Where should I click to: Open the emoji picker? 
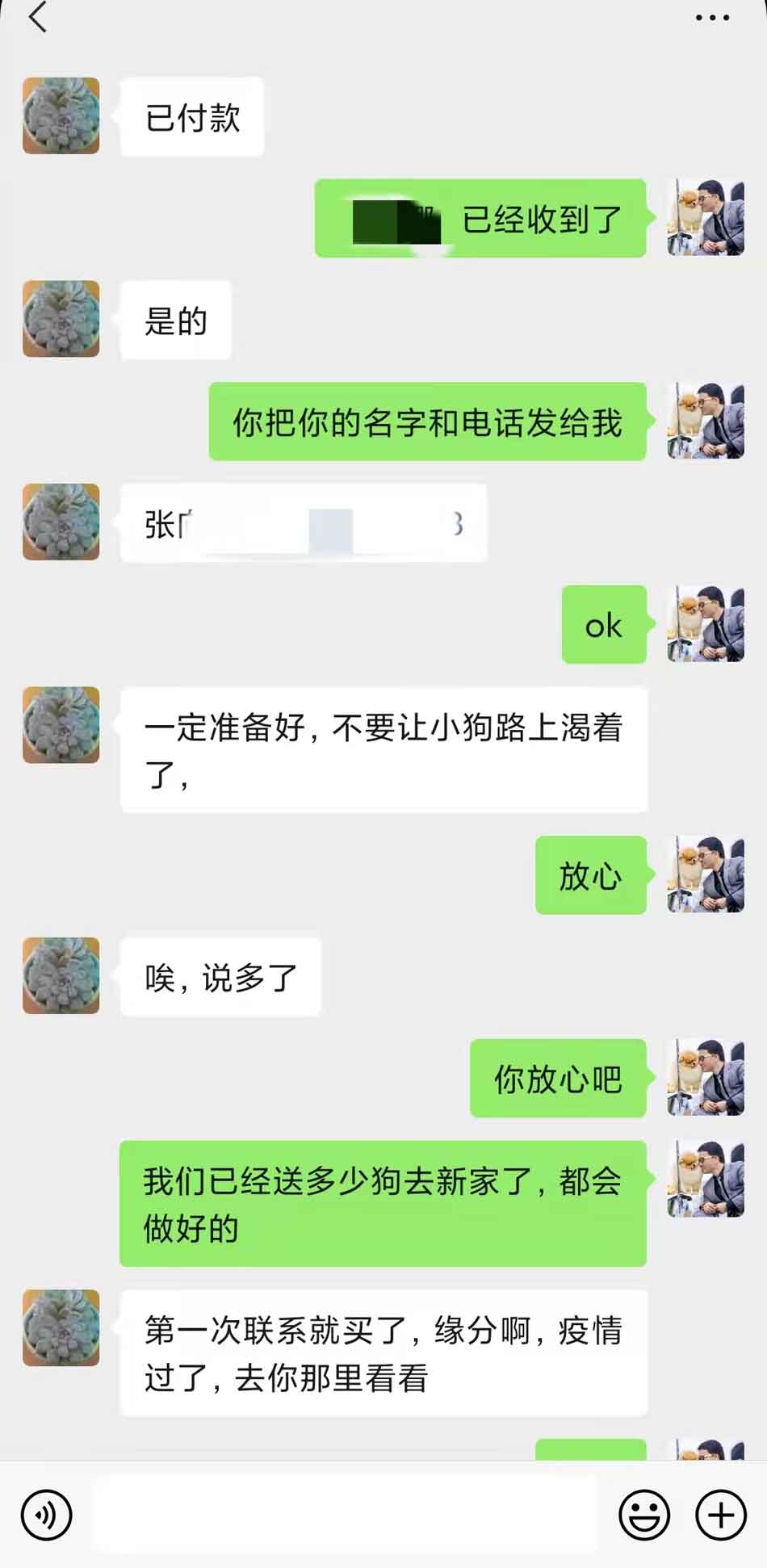tap(643, 1516)
